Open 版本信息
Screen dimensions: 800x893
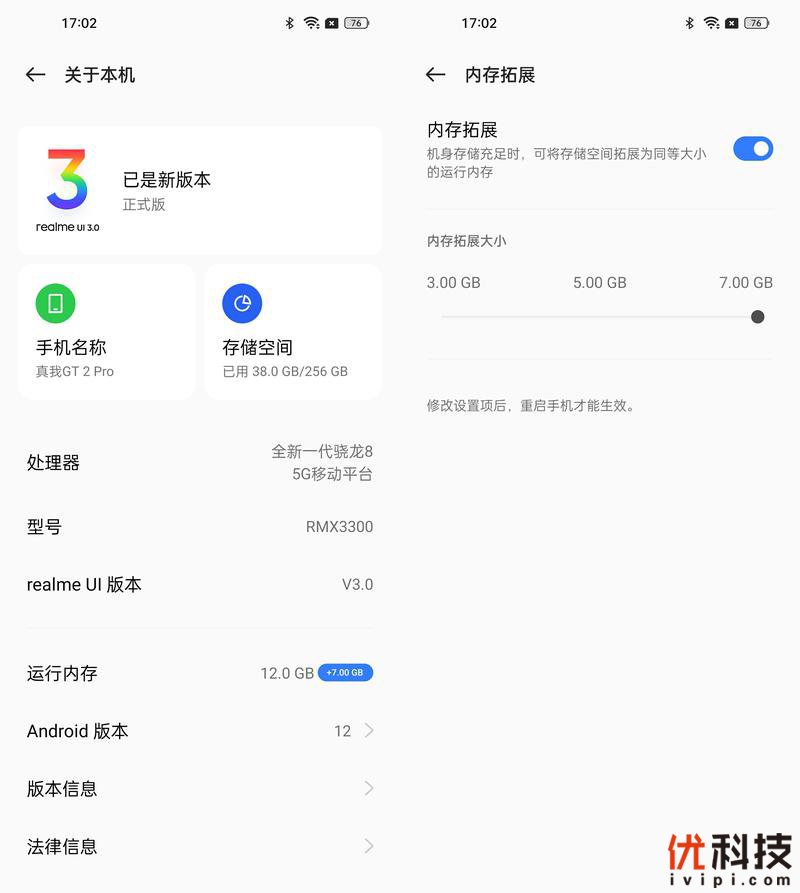point(200,789)
